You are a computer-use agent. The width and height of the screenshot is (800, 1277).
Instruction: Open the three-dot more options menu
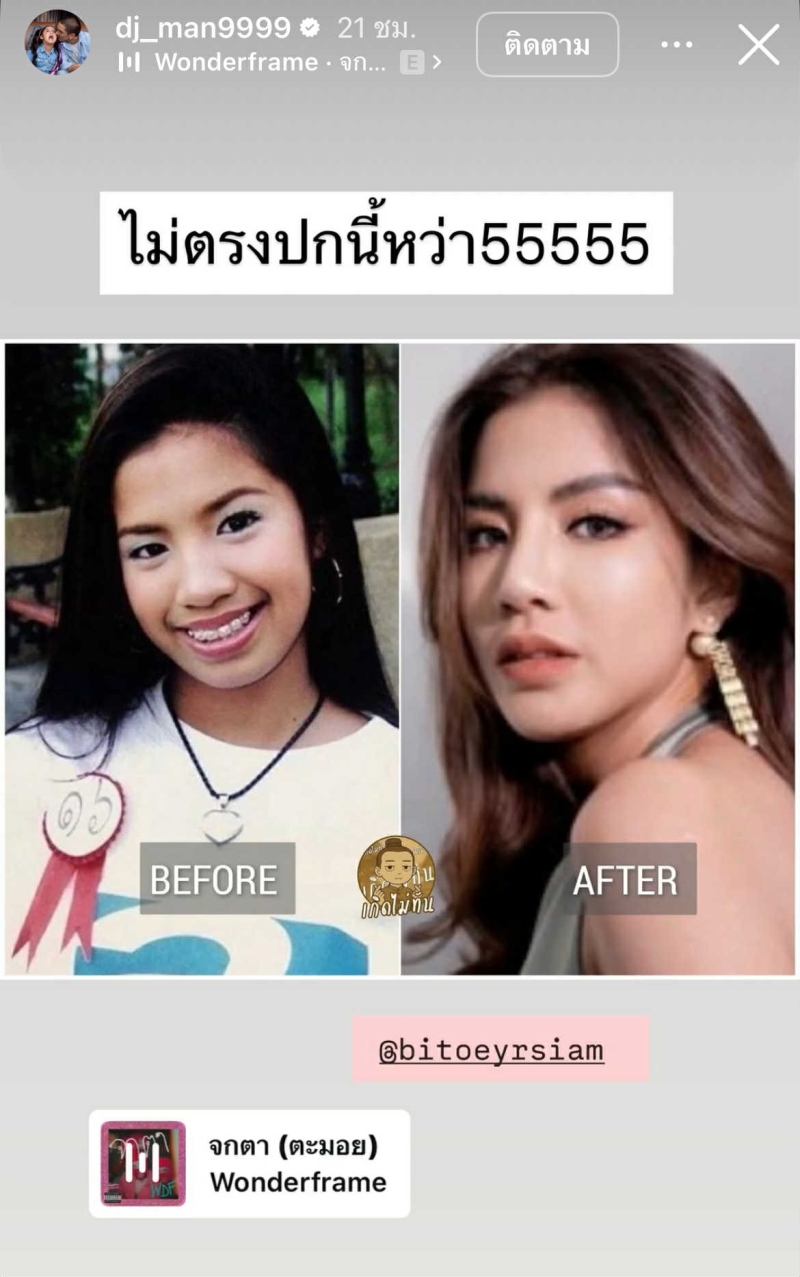676,45
